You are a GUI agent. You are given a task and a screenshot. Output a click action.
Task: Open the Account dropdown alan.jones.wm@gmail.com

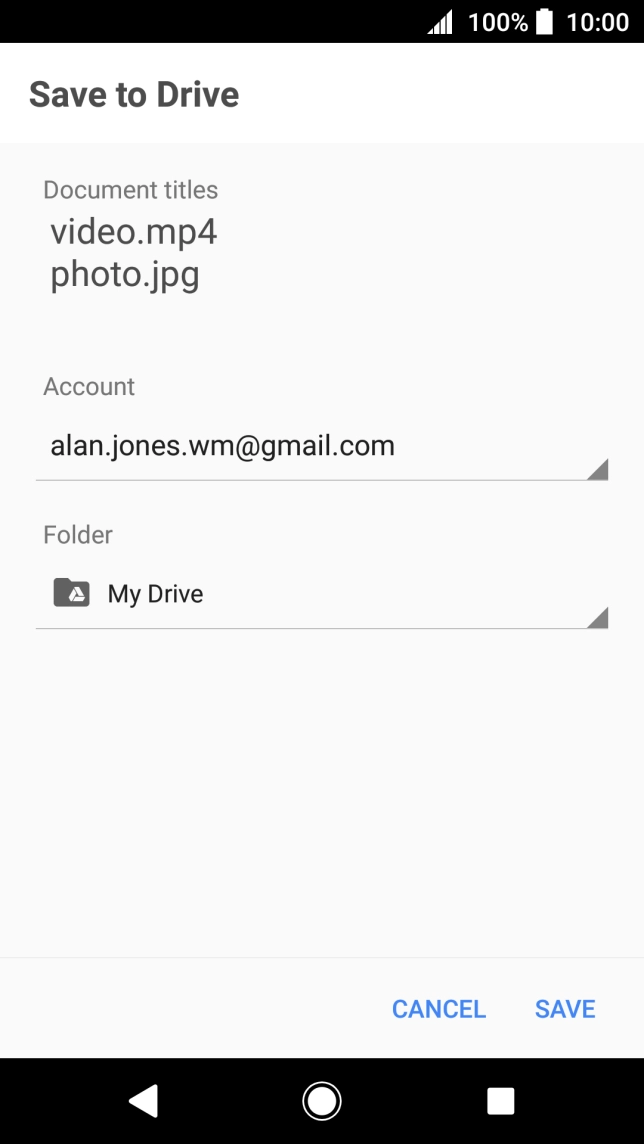pos(321,446)
